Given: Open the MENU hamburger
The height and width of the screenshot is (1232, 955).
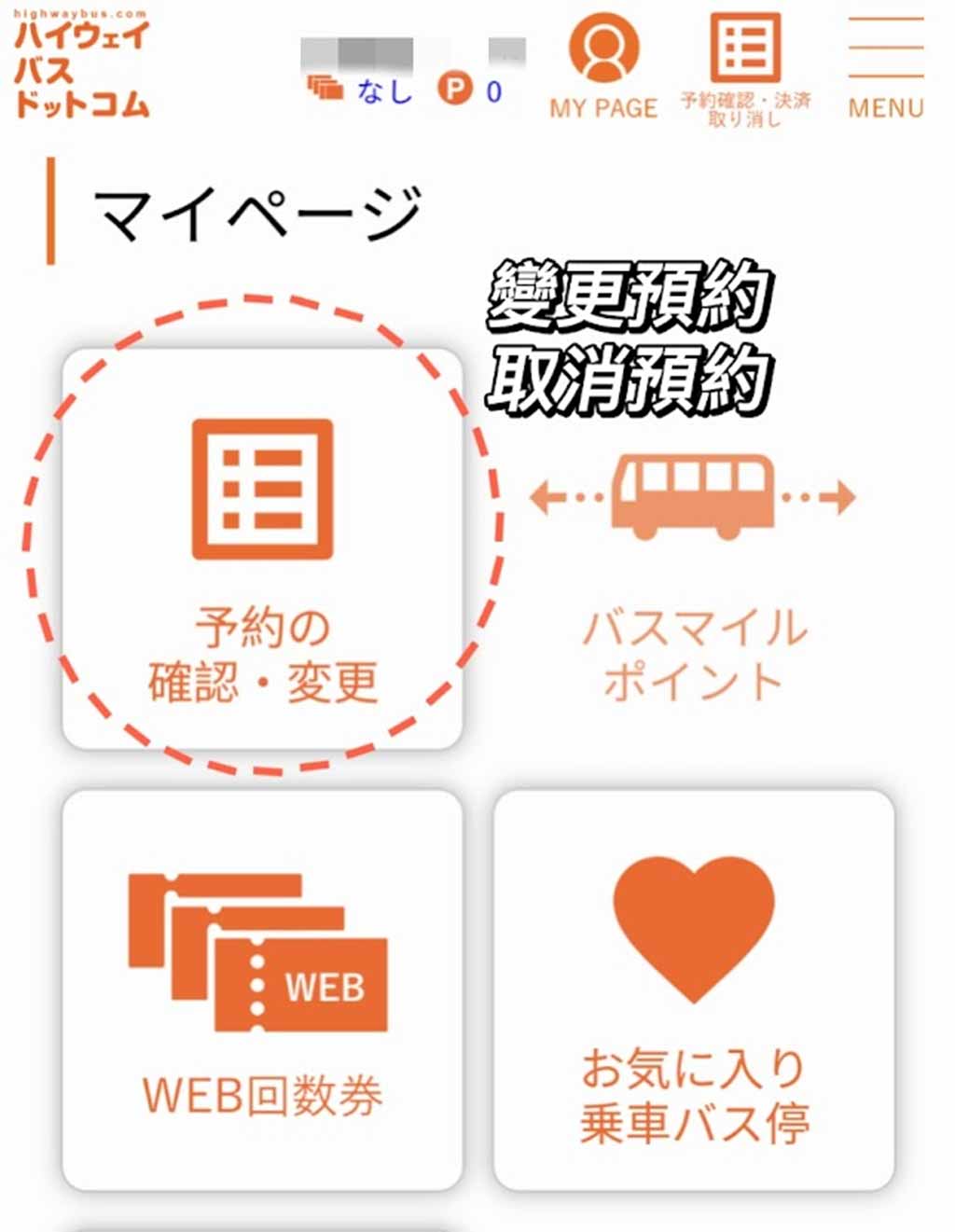Looking at the screenshot, I should pyautogui.click(x=885, y=67).
